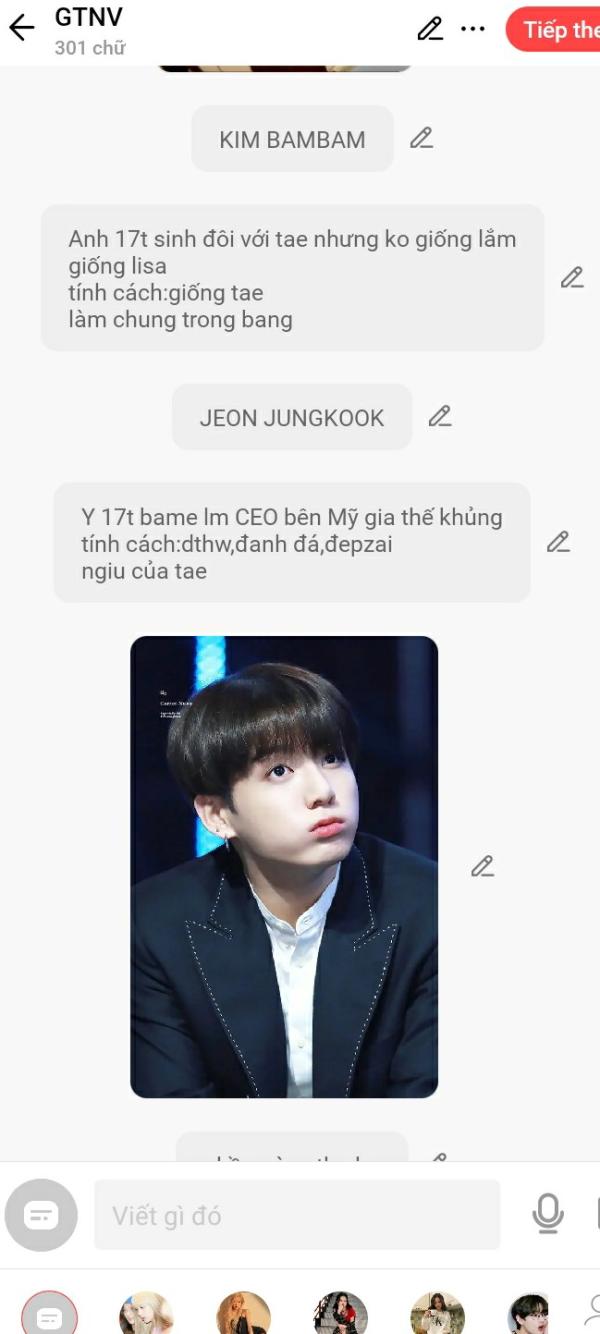The image size is (600, 1334).
Task: Open the three-dot overflow menu
Action: point(473,29)
